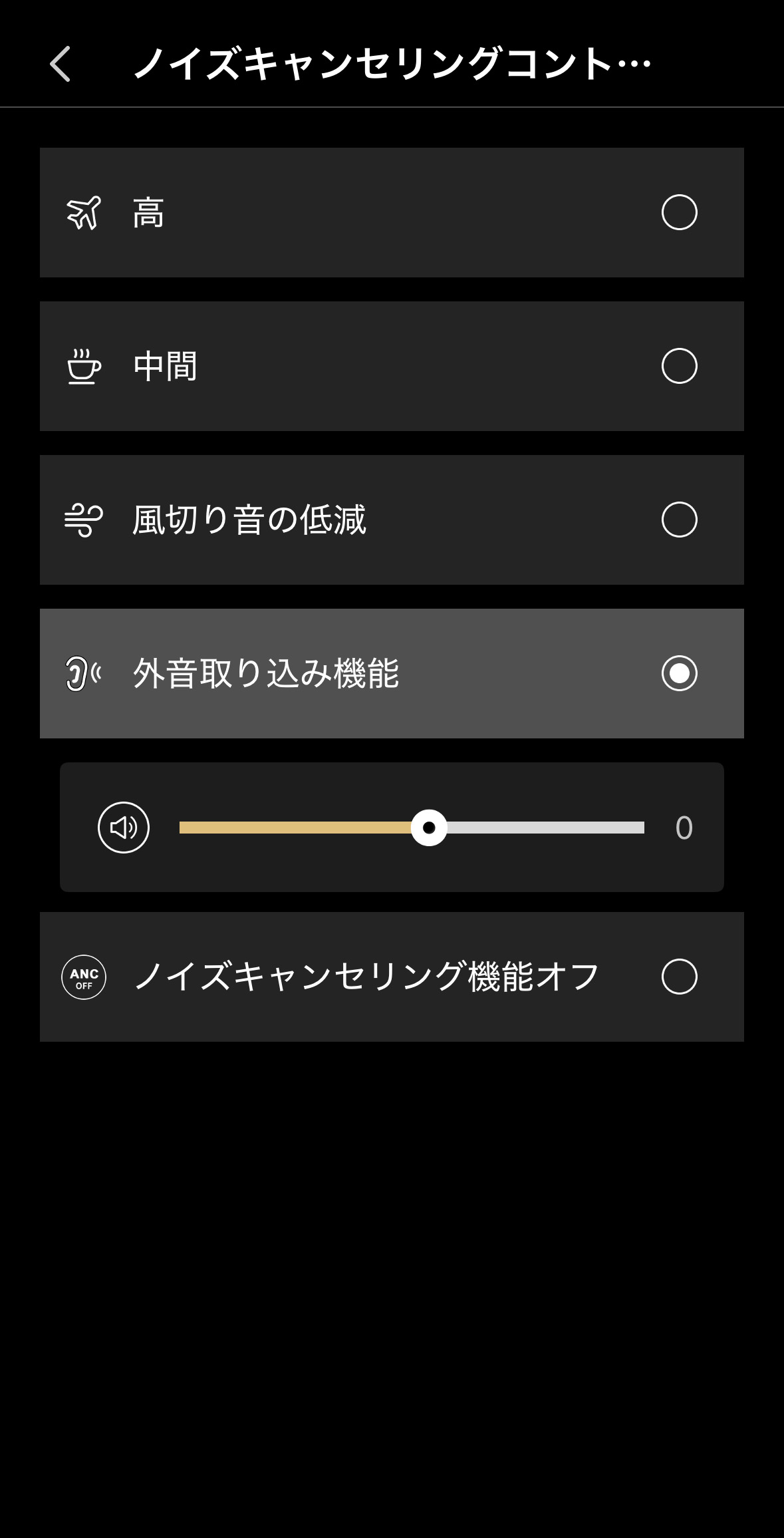
Task: Turn on ノイズキャンセリング機能オフ option
Action: [x=680, y=976]
